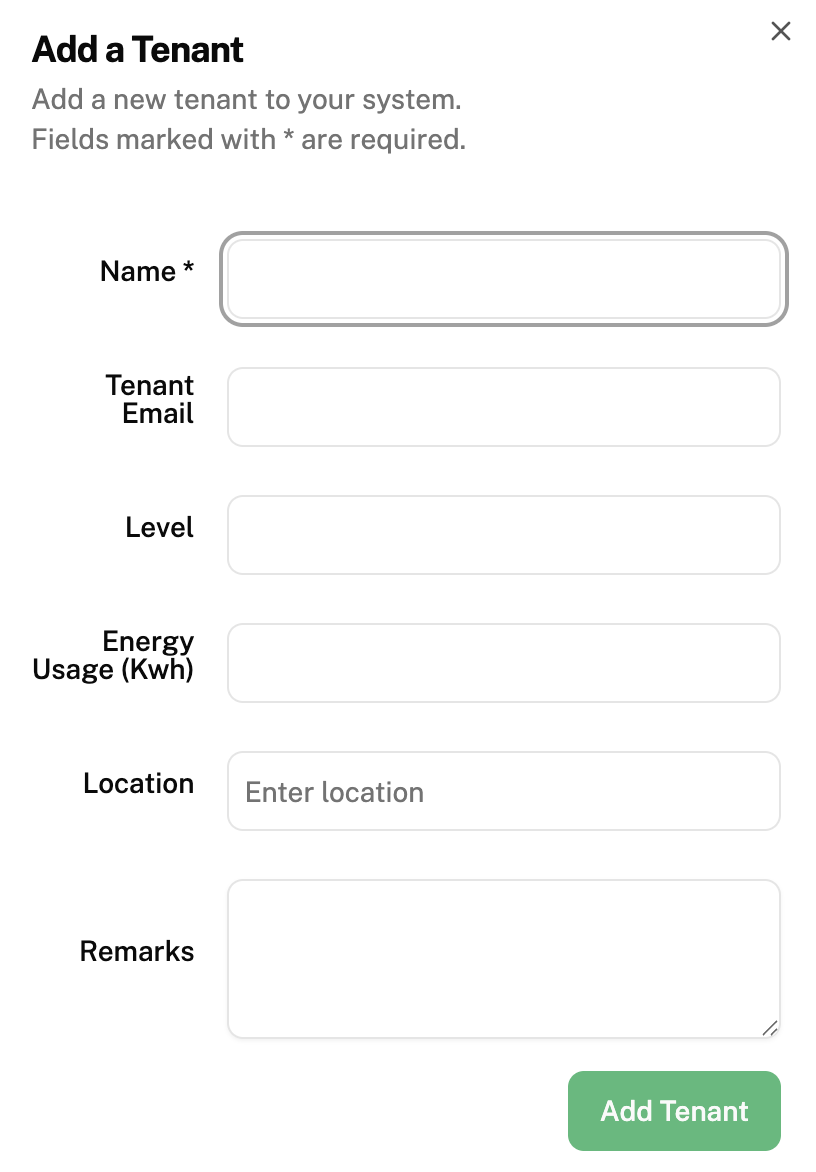816x1172 pixels.
Task: Tap the Enter location field
Action: [x=503, y=791]
